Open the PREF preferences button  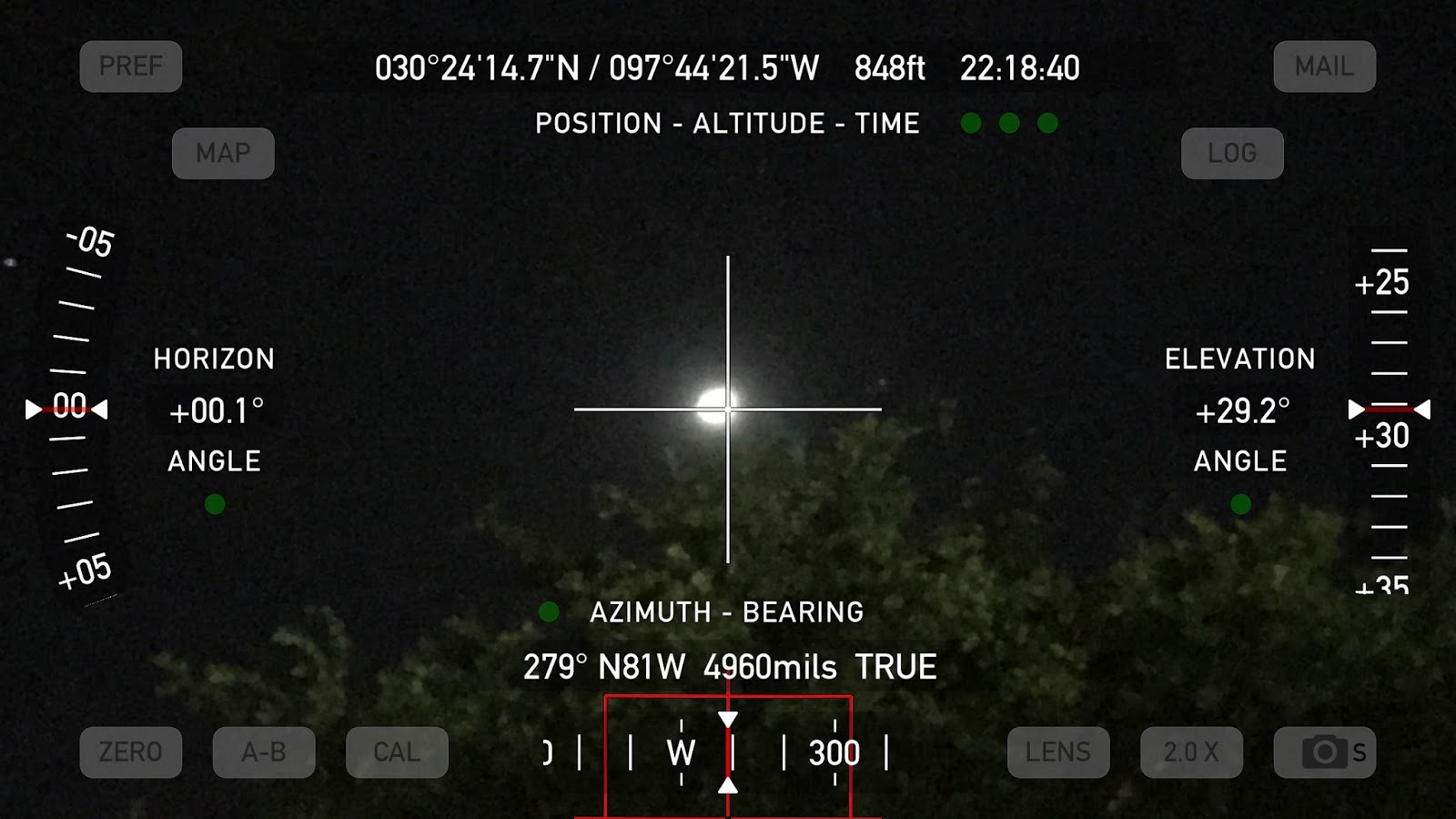131,66
